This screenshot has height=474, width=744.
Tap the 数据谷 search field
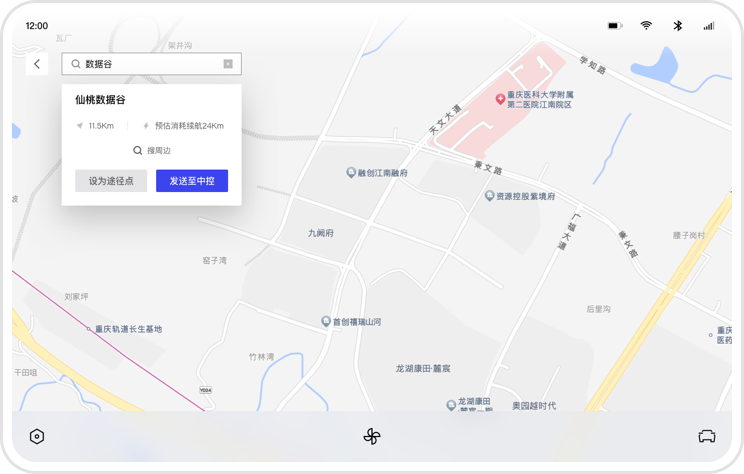(150, 64)
